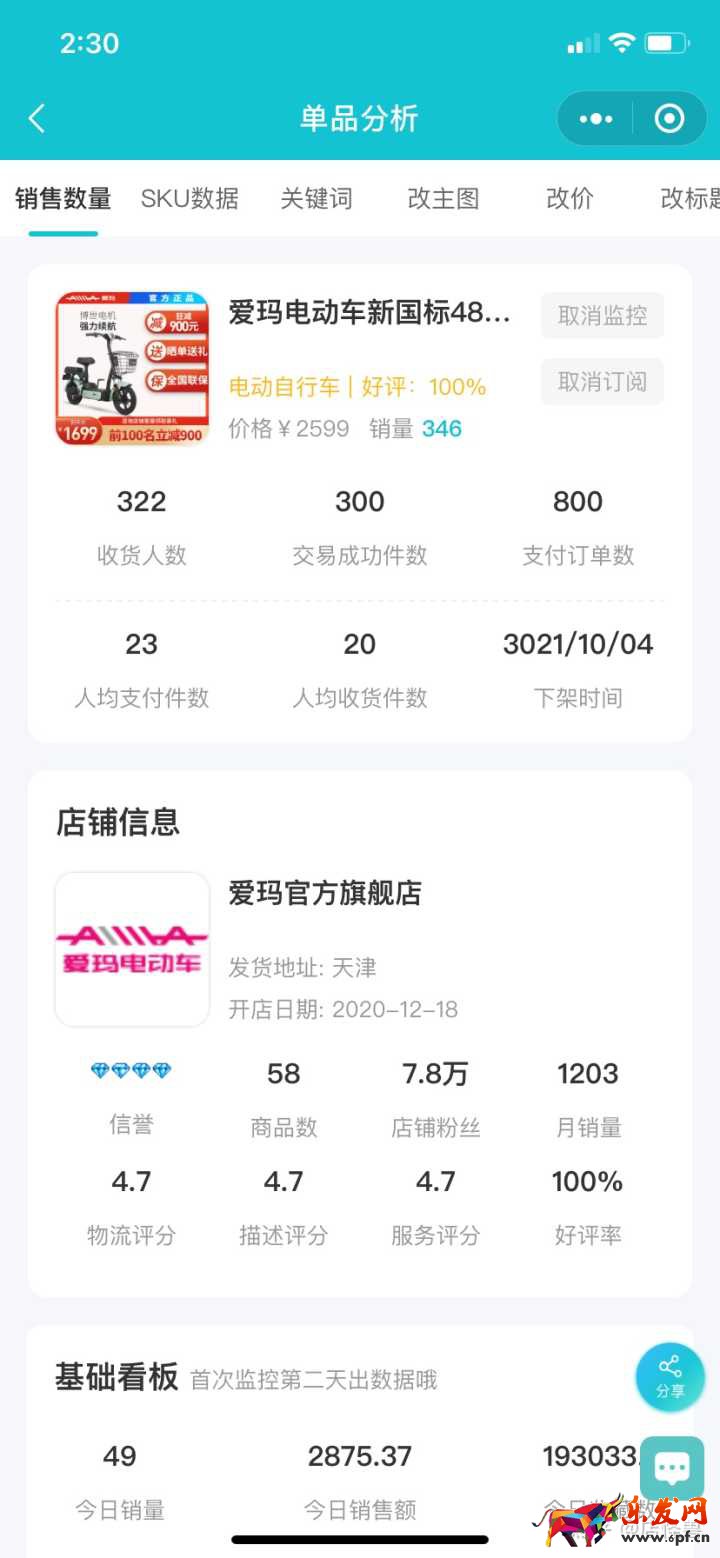Open the customer service chat bubble
The image size is (720, 1558).
coord(671,1467)
